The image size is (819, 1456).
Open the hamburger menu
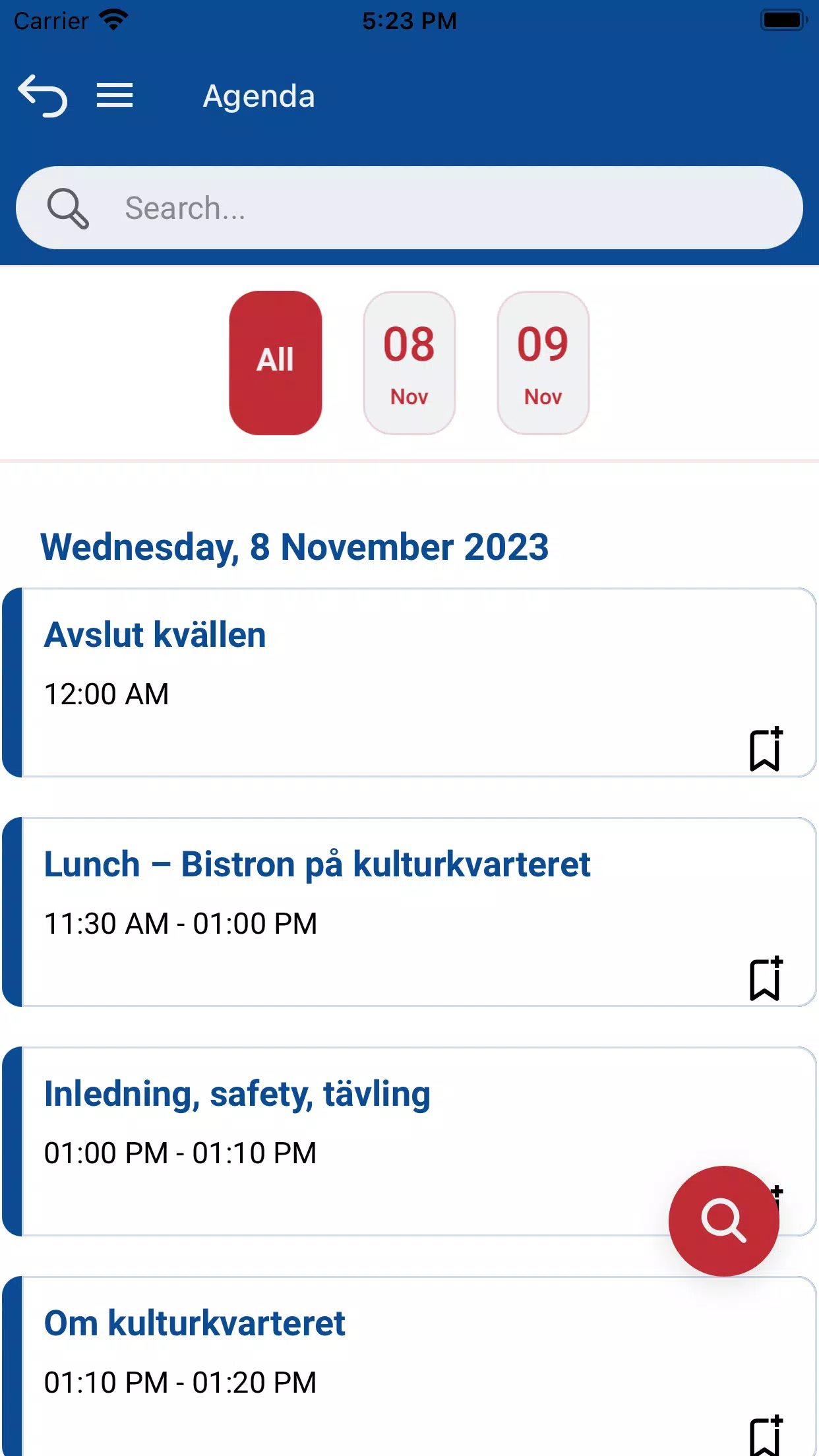(115, 96)
